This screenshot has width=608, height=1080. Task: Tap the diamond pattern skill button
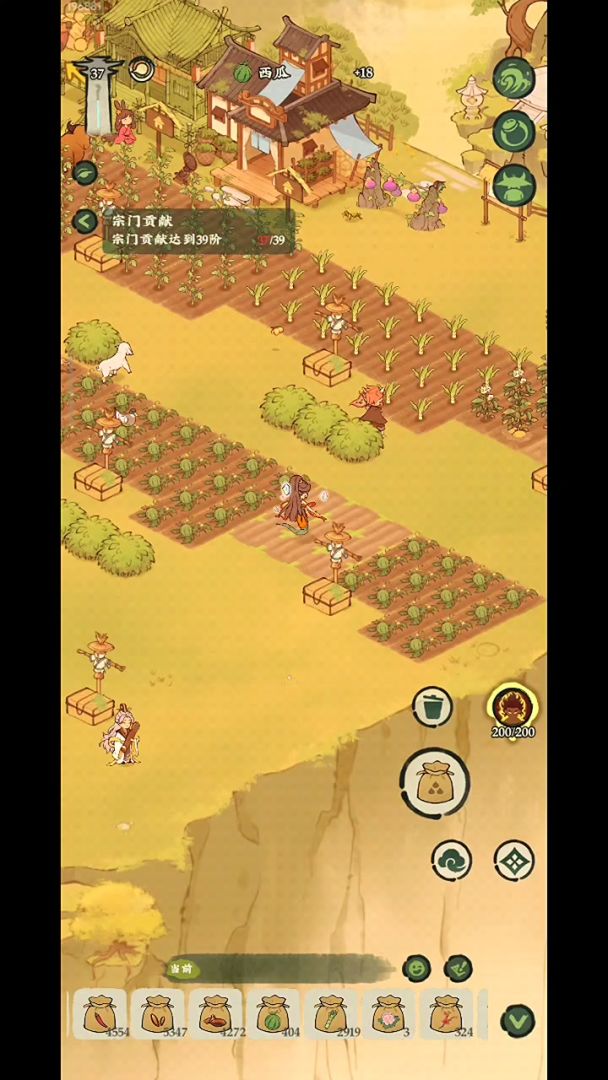(514, 860)
